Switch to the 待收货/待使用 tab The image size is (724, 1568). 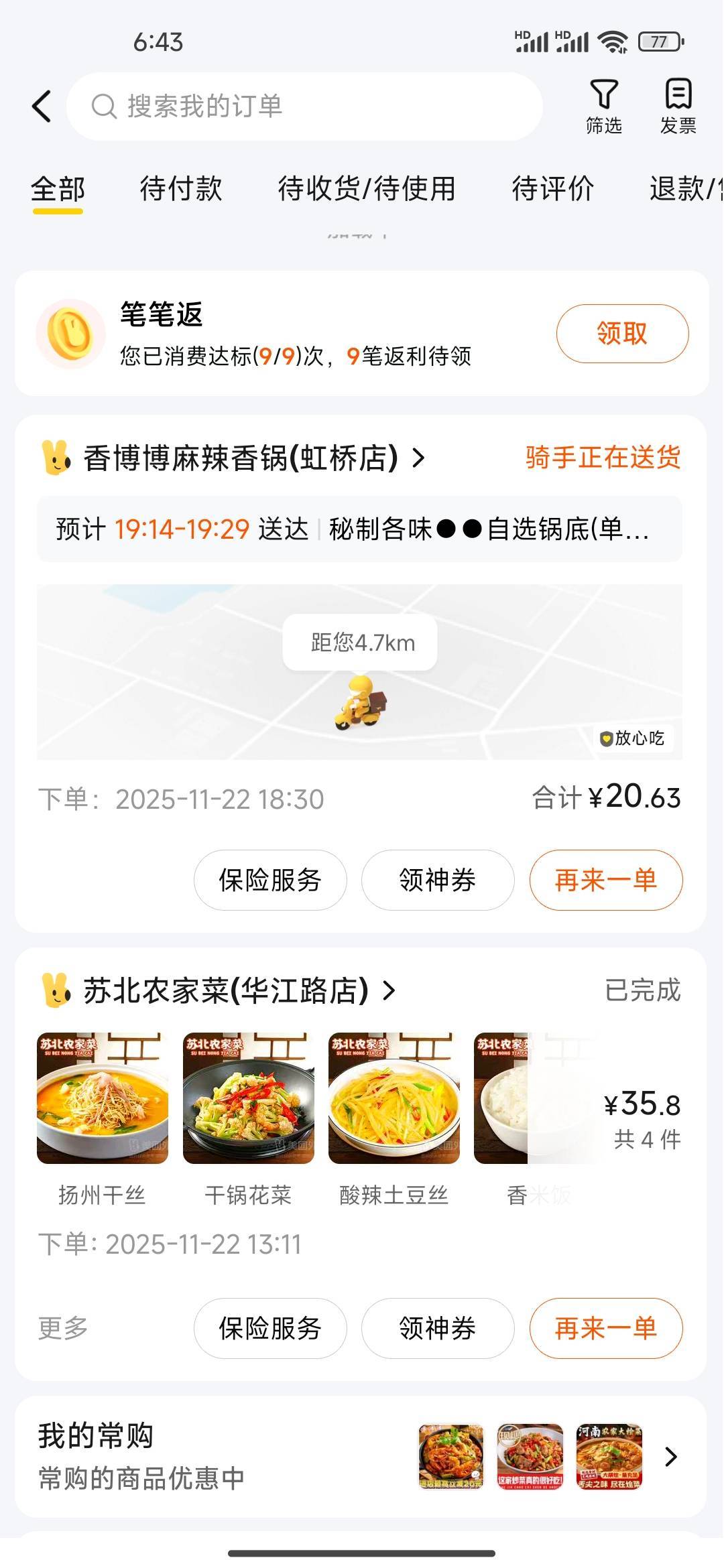pos(367,189)
